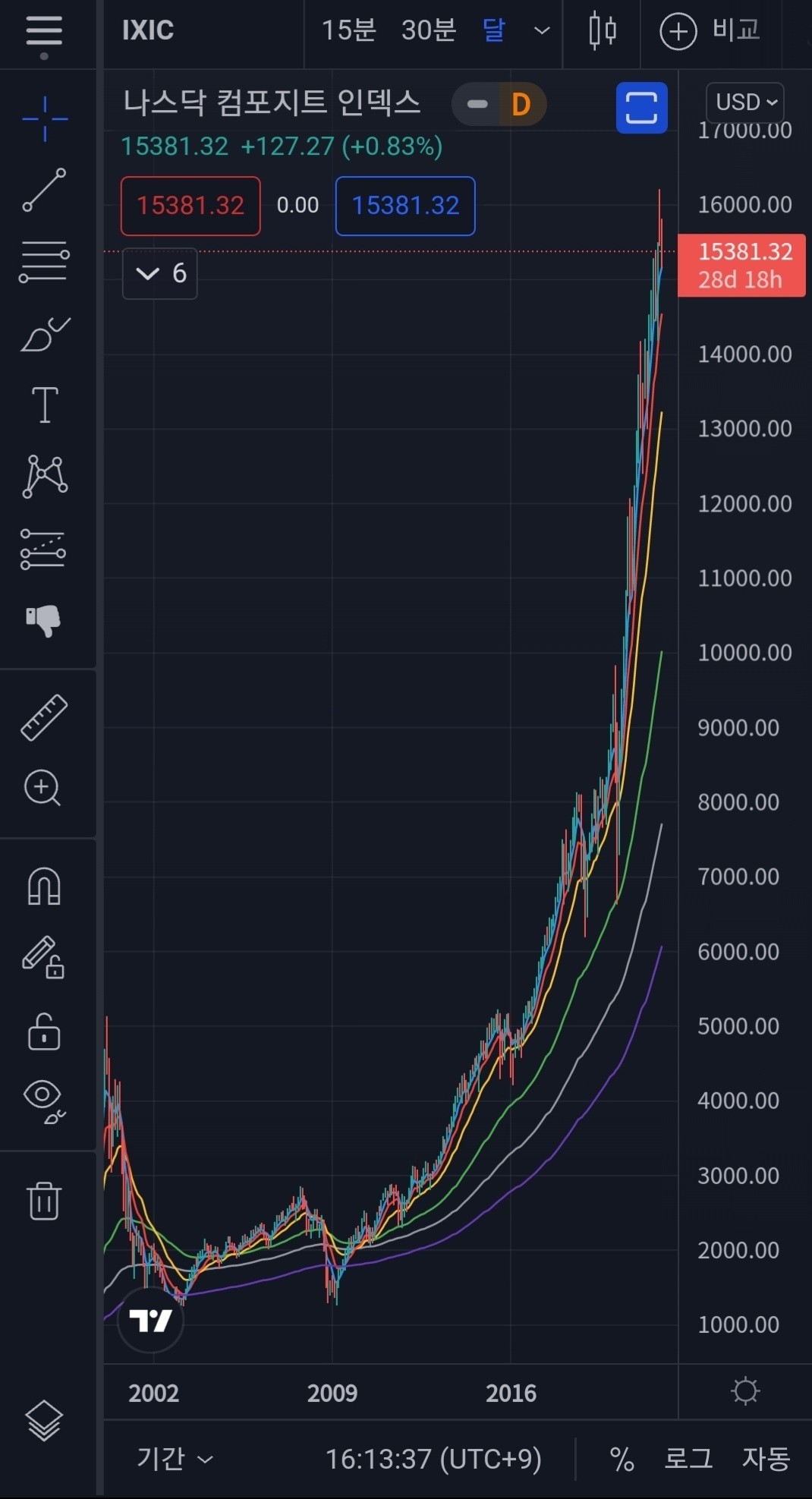Toggle 자동 auto scale

765,1458
